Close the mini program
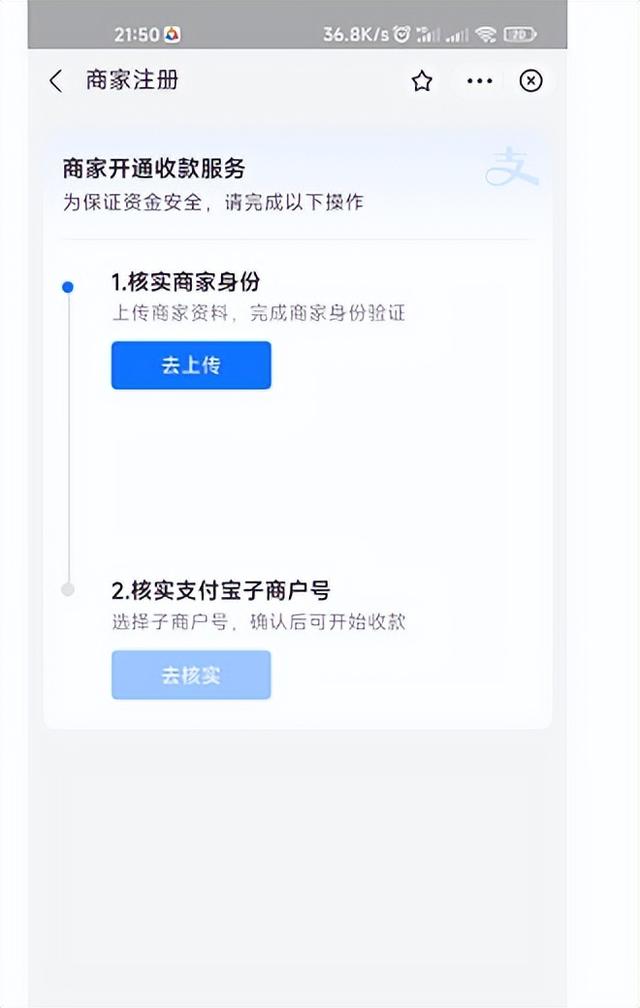This screenshot has width=640, height=1008. (x=531, y=81)
